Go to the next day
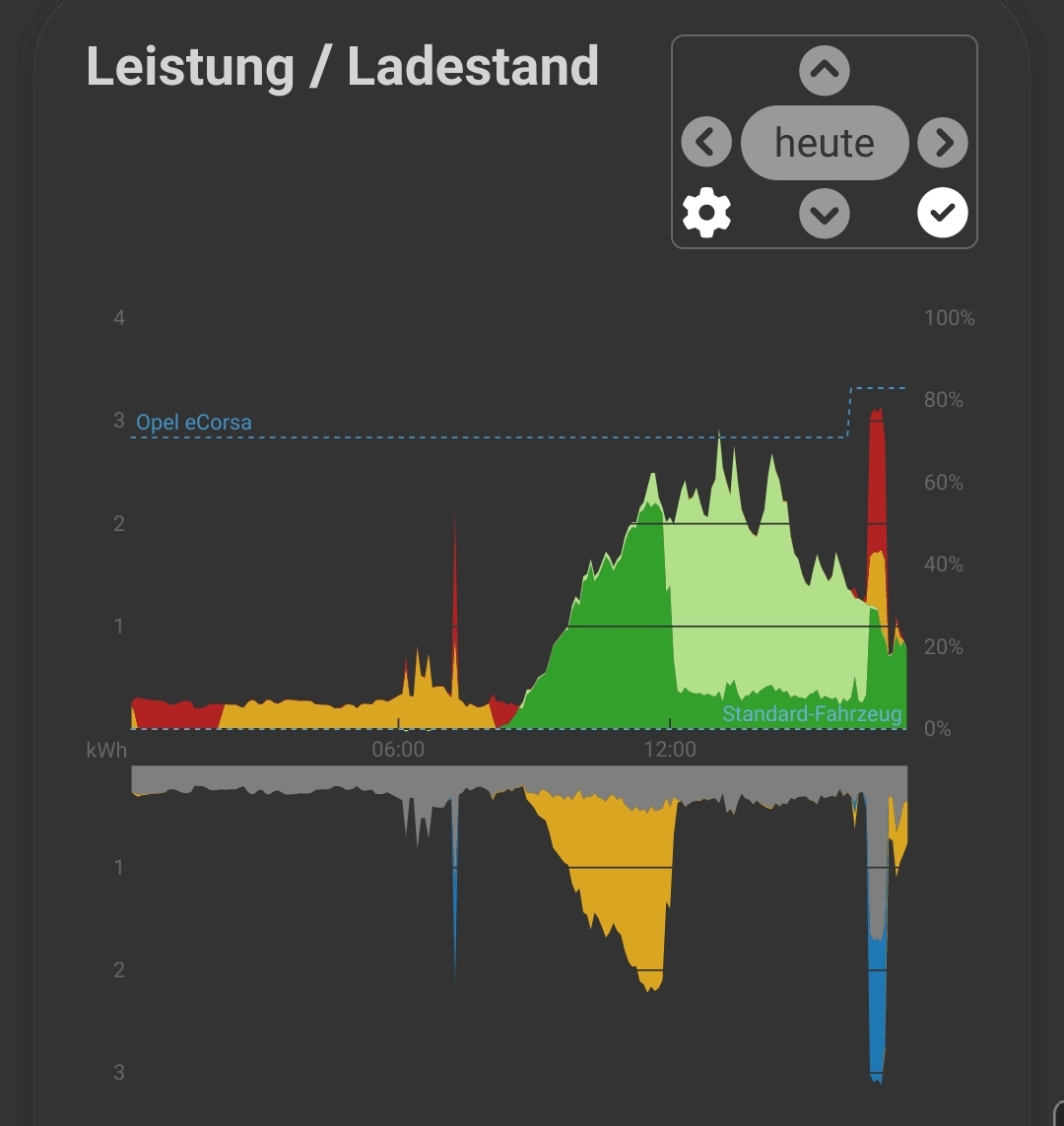The width and height of the screenshot is (1064, 1126). (943, 143)
